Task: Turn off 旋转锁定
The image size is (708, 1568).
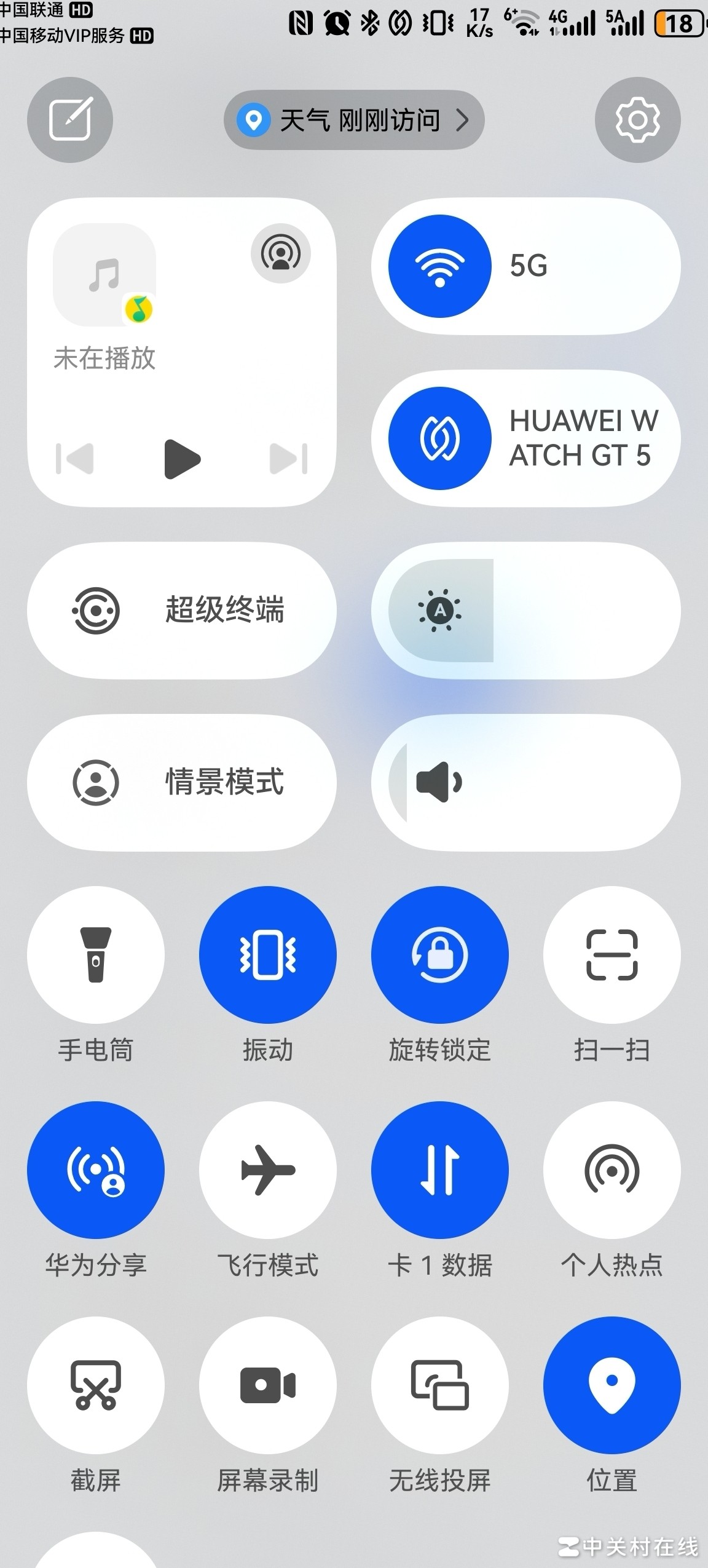Action: (x=440, y=955)
